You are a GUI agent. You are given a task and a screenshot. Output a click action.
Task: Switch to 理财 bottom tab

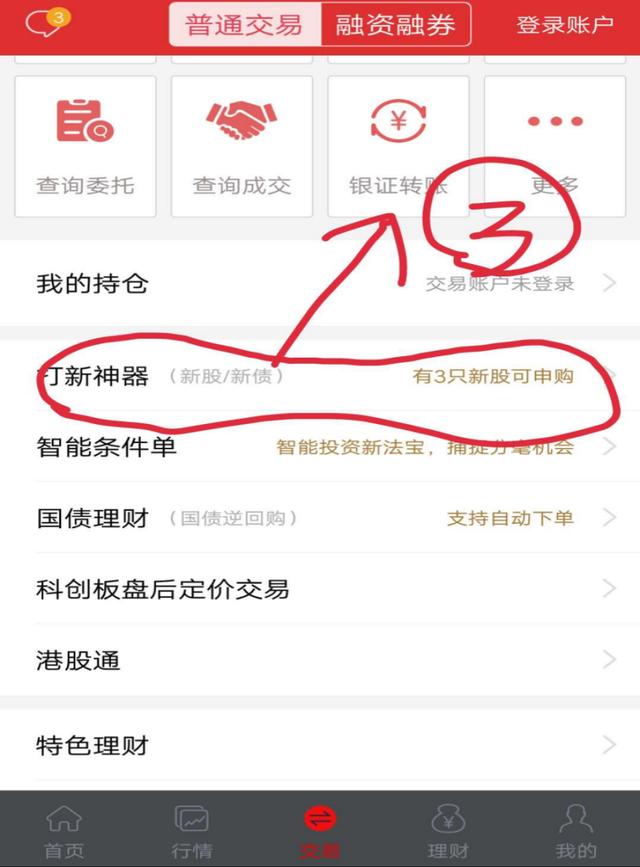(448, 830)
